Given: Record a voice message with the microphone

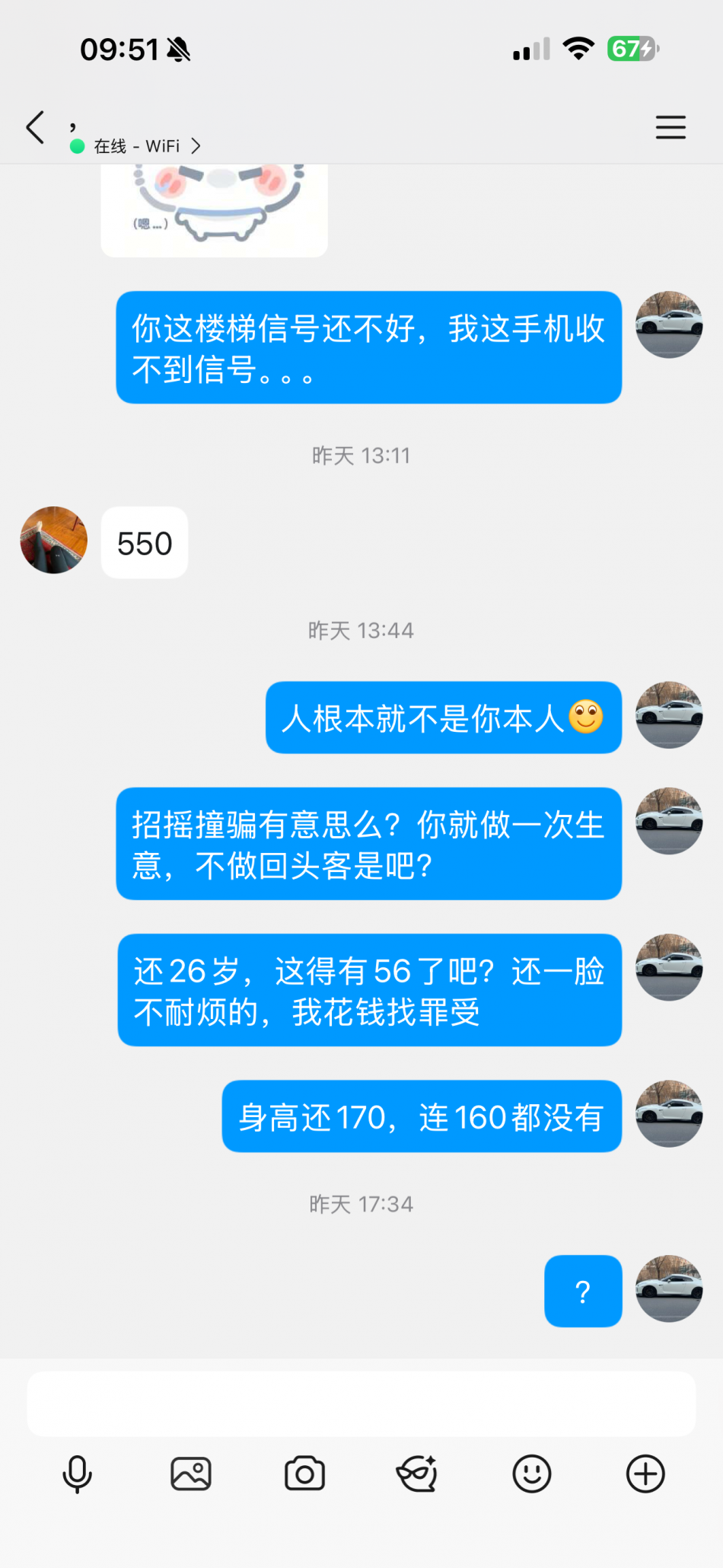Looking at the screenshot, I should [x=77, y=1474].
